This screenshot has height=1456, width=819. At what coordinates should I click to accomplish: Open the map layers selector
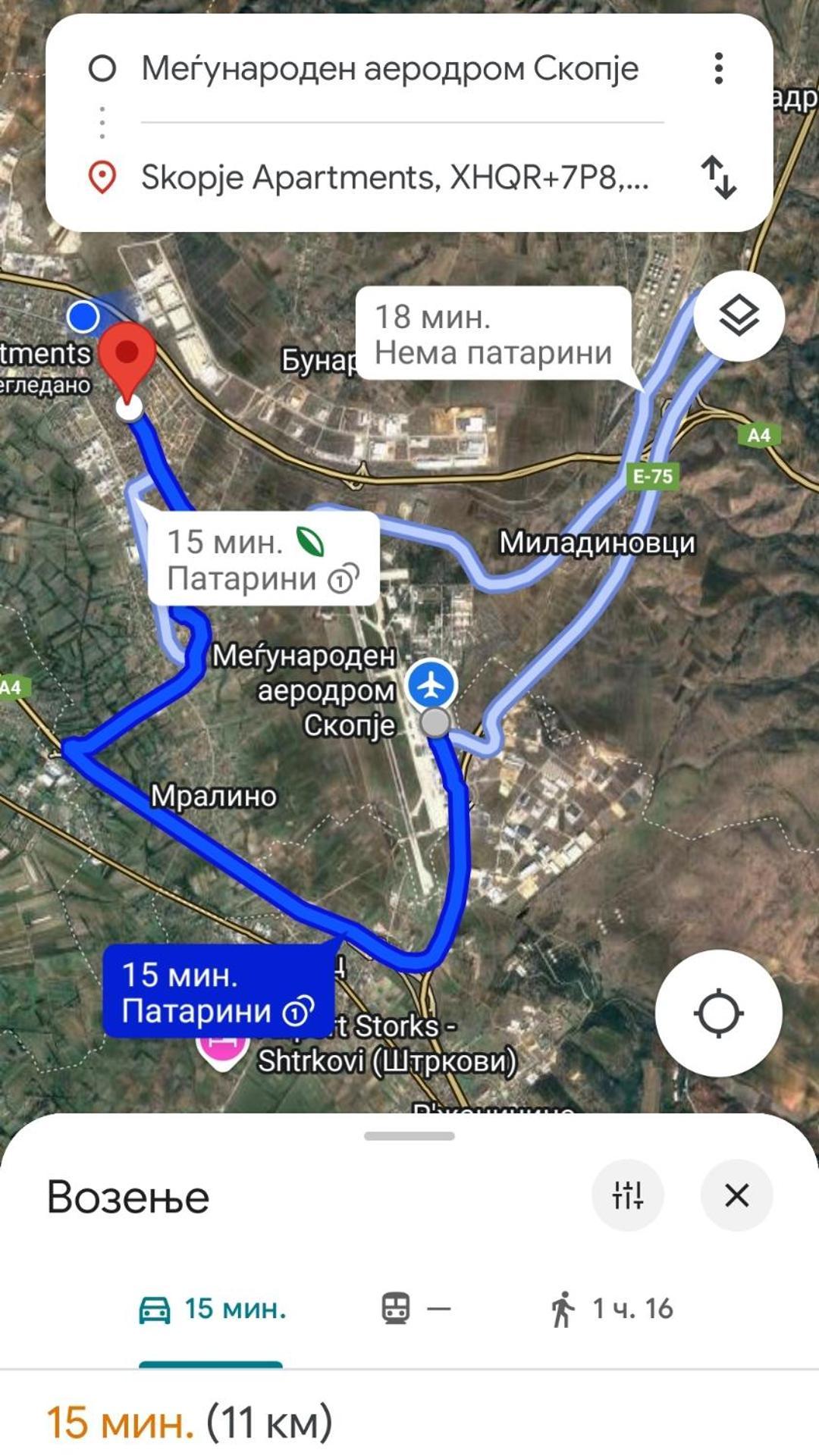(x=739, y=315)
